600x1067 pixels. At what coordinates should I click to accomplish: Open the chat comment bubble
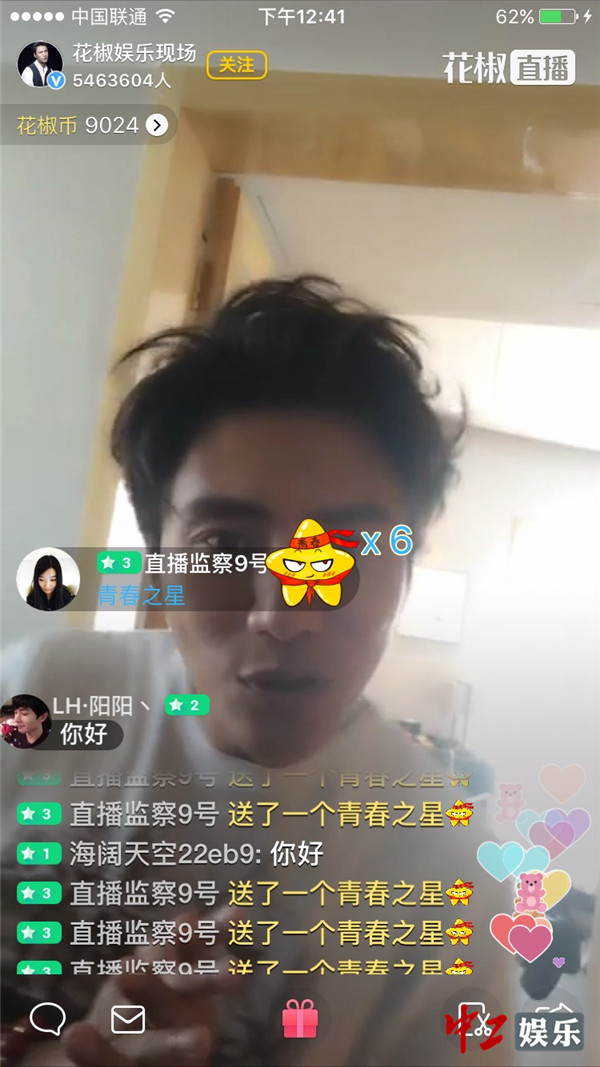pyautogui.click(x=47, y=1019)
